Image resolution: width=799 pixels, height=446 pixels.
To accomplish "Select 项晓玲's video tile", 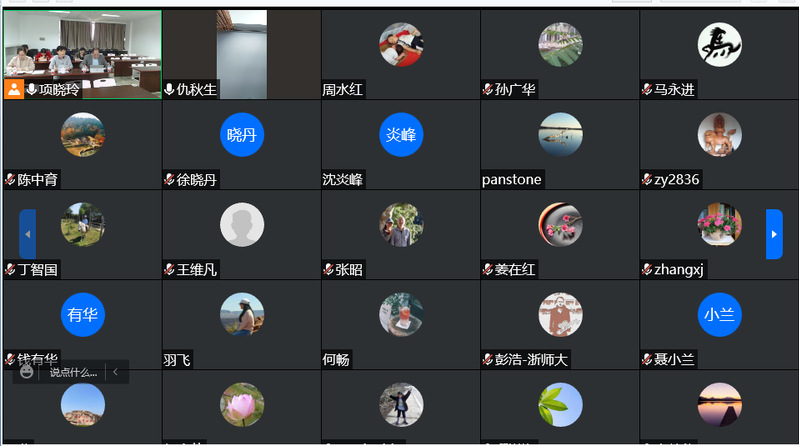I will [x=82, y=54].
